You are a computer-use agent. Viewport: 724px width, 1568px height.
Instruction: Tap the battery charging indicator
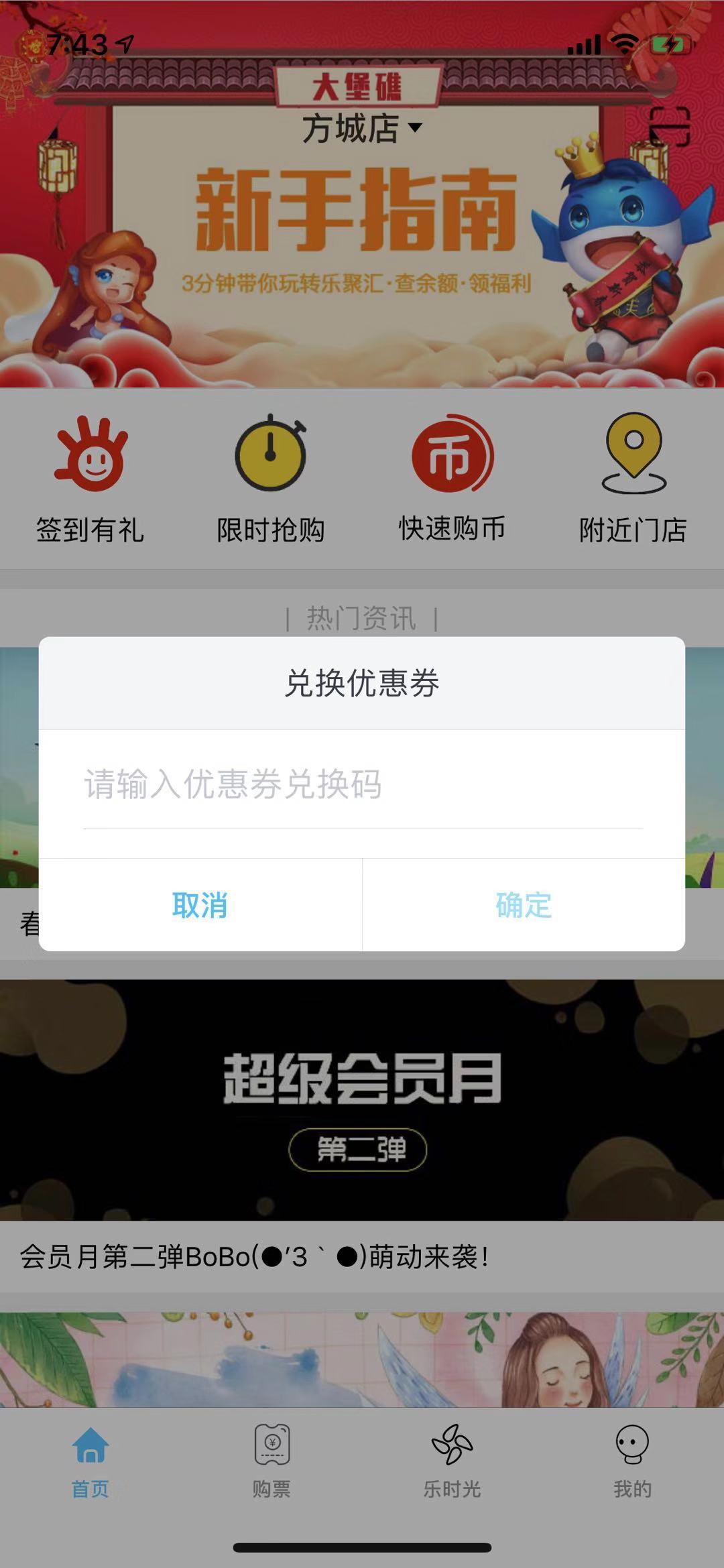point(668,42)
